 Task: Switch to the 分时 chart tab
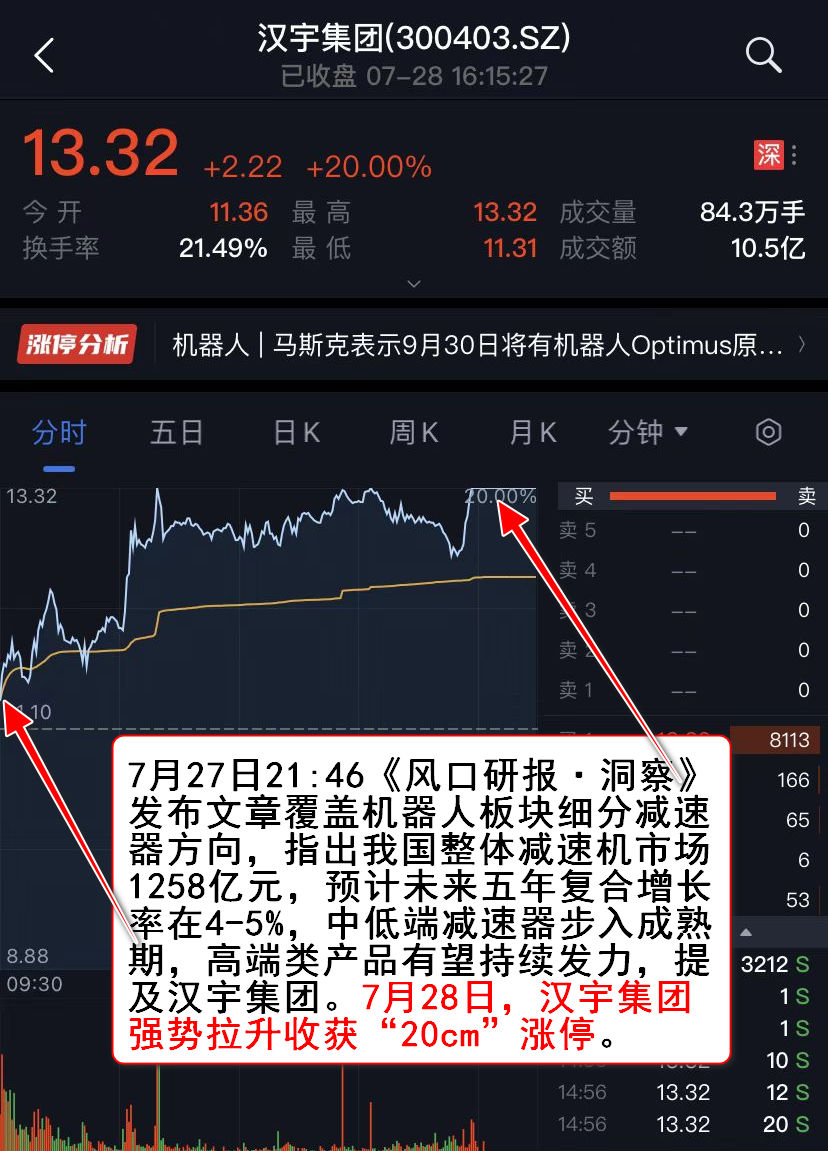pyautogui.click(x=59, y=433)
